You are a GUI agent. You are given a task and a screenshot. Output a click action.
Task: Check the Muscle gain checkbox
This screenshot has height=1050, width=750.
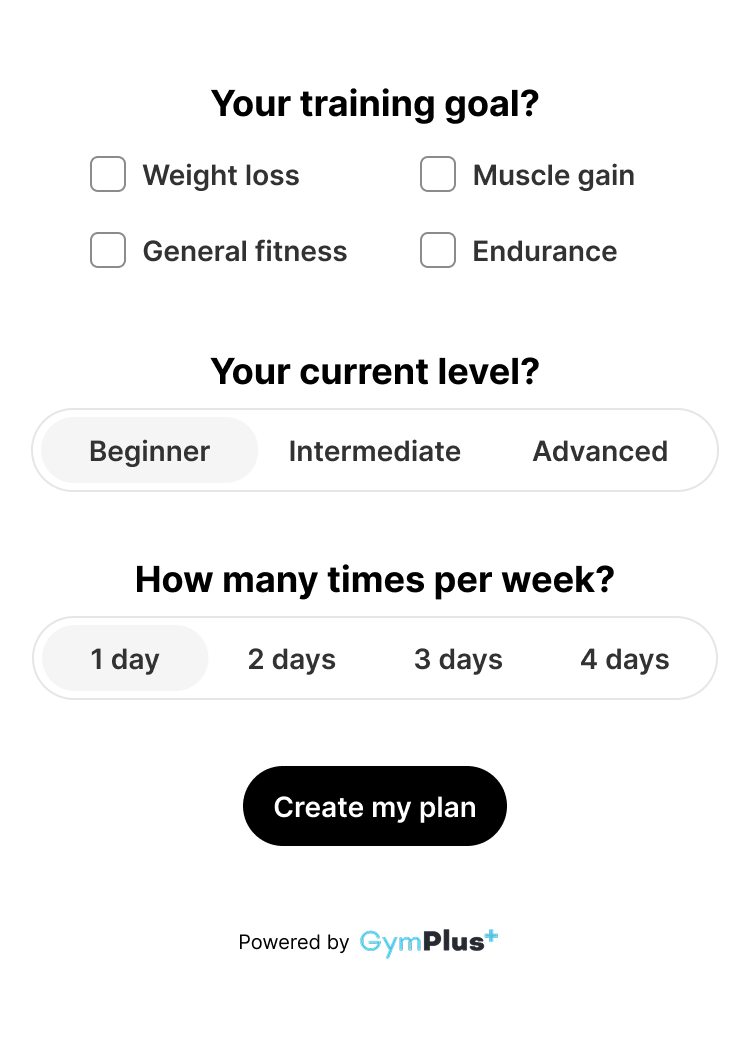coord(437,174)
